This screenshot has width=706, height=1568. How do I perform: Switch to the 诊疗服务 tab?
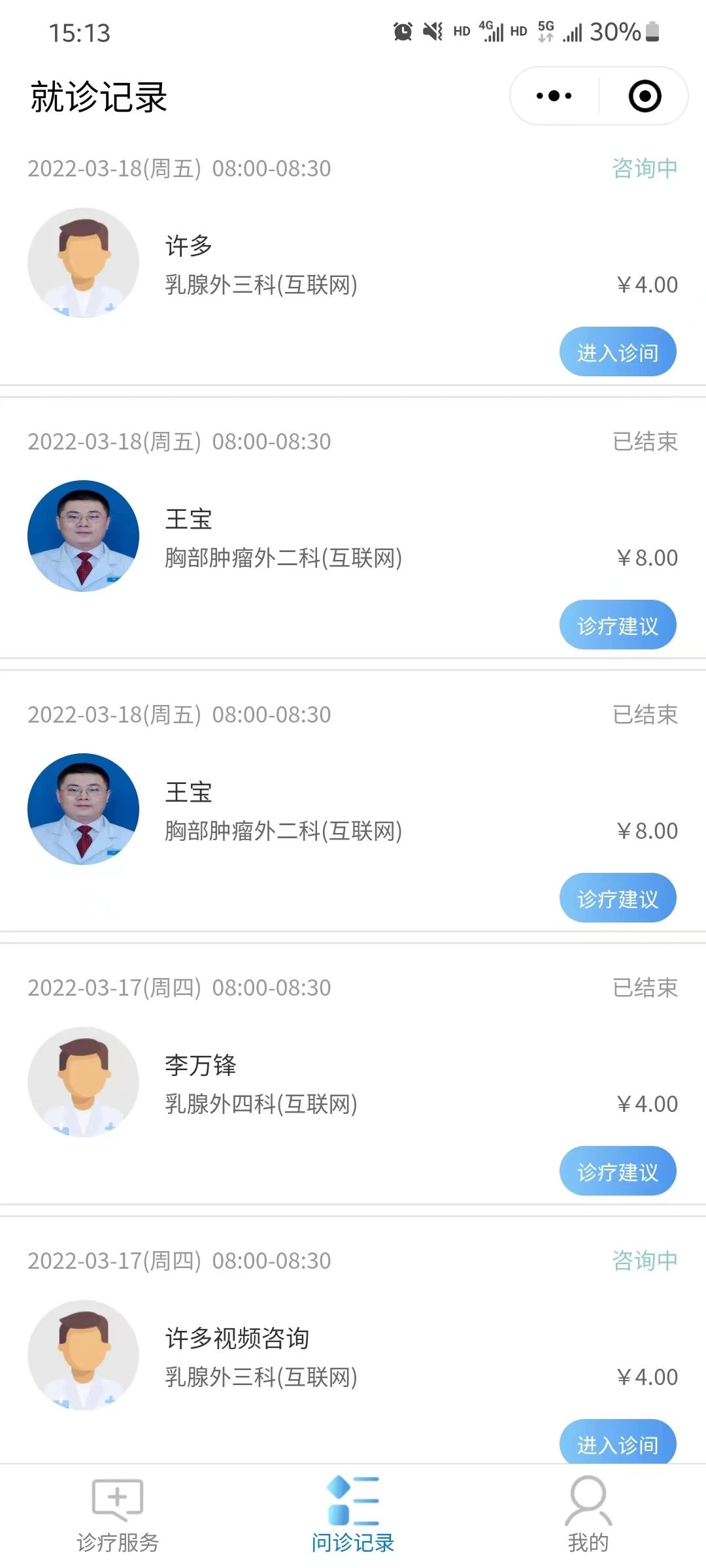pos(118,1516)
